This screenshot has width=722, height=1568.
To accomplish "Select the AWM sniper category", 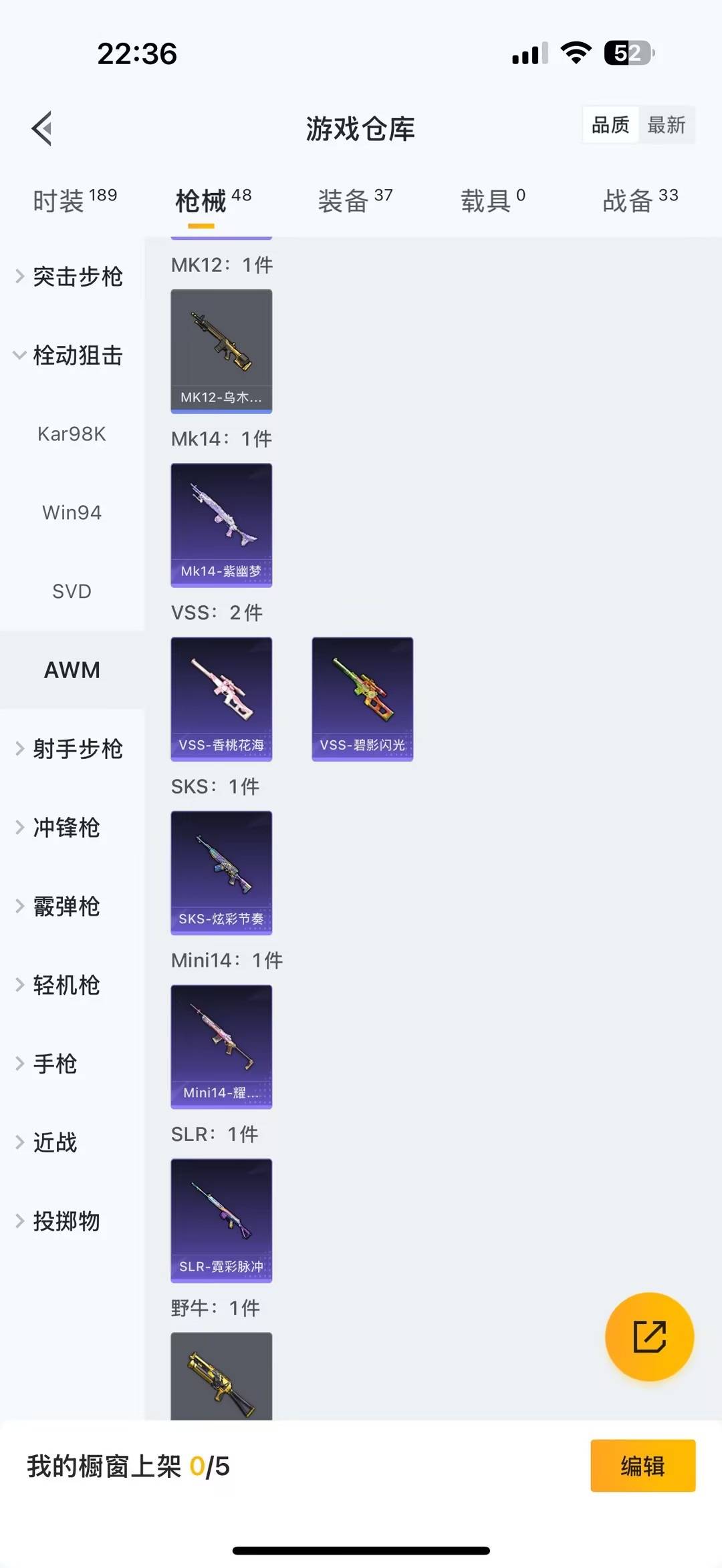I will coord(72,669).
